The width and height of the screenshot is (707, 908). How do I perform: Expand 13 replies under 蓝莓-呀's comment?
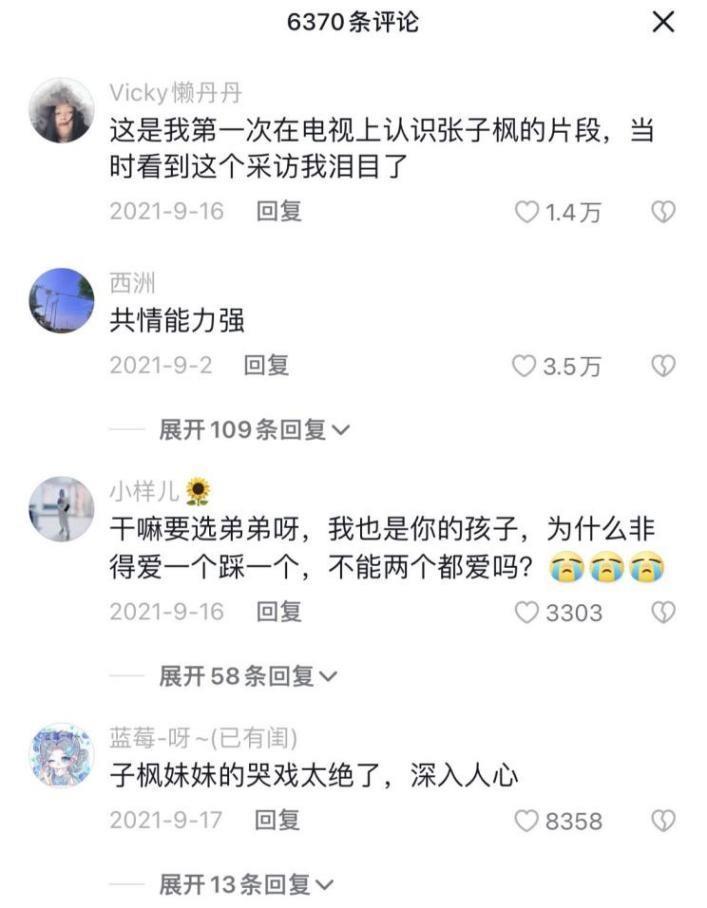247,885
